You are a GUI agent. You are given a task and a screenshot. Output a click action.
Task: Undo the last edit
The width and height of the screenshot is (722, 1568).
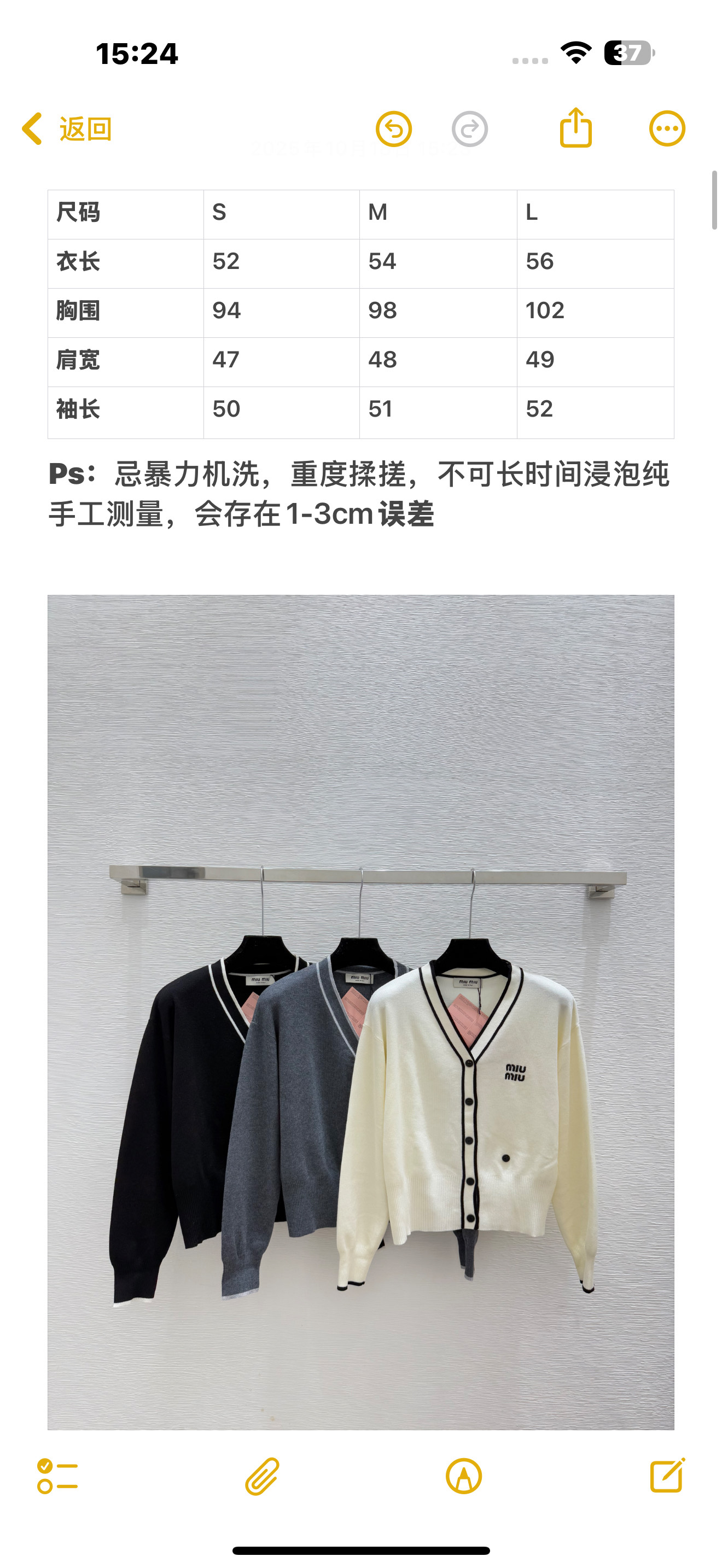tap(394, 129)
